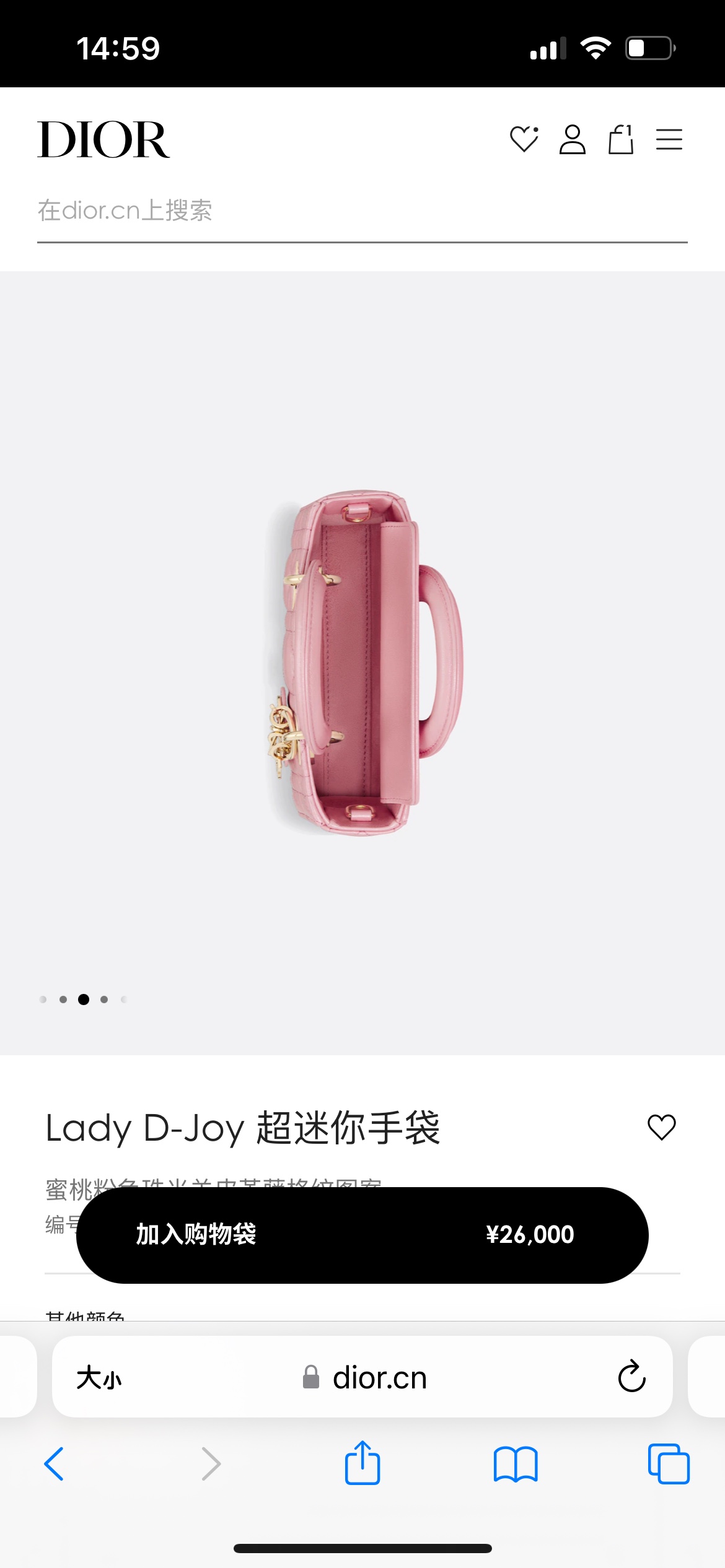Tap the dior.cn search field
This screenshot has height=1568, width=725.
point(362,211)
